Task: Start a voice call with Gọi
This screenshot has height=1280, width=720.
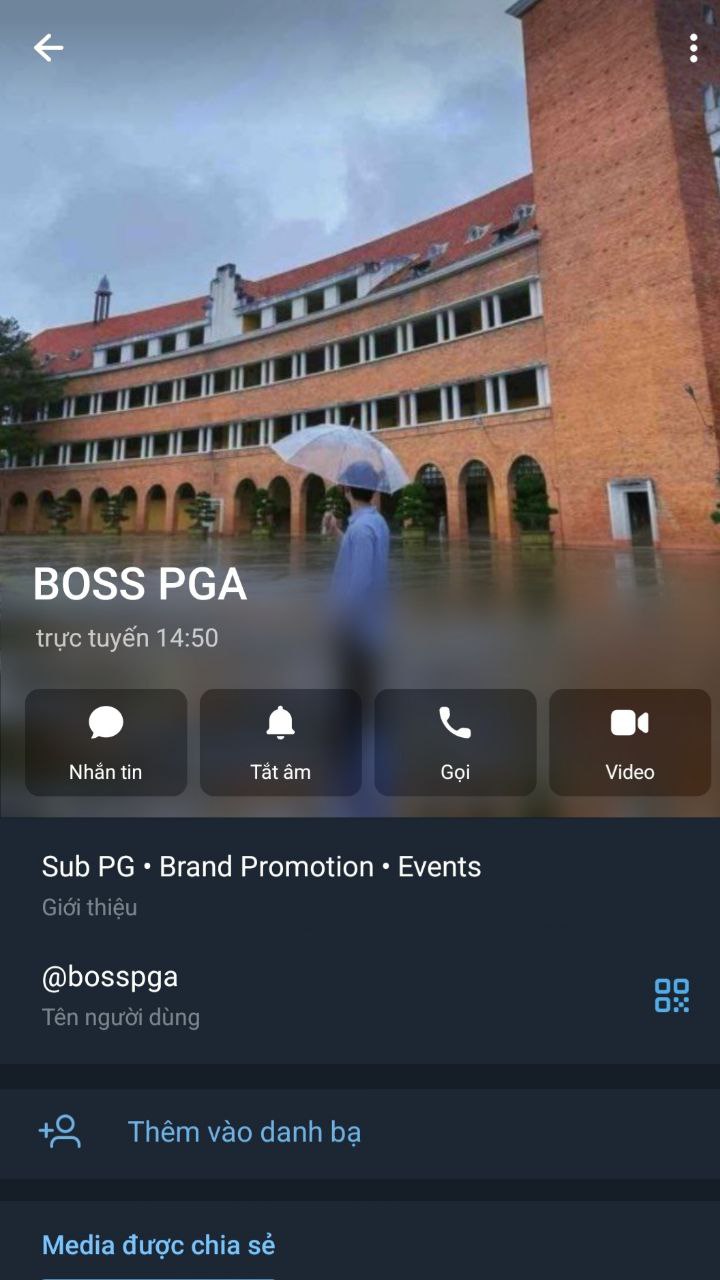Action: [x=455, y=742]
